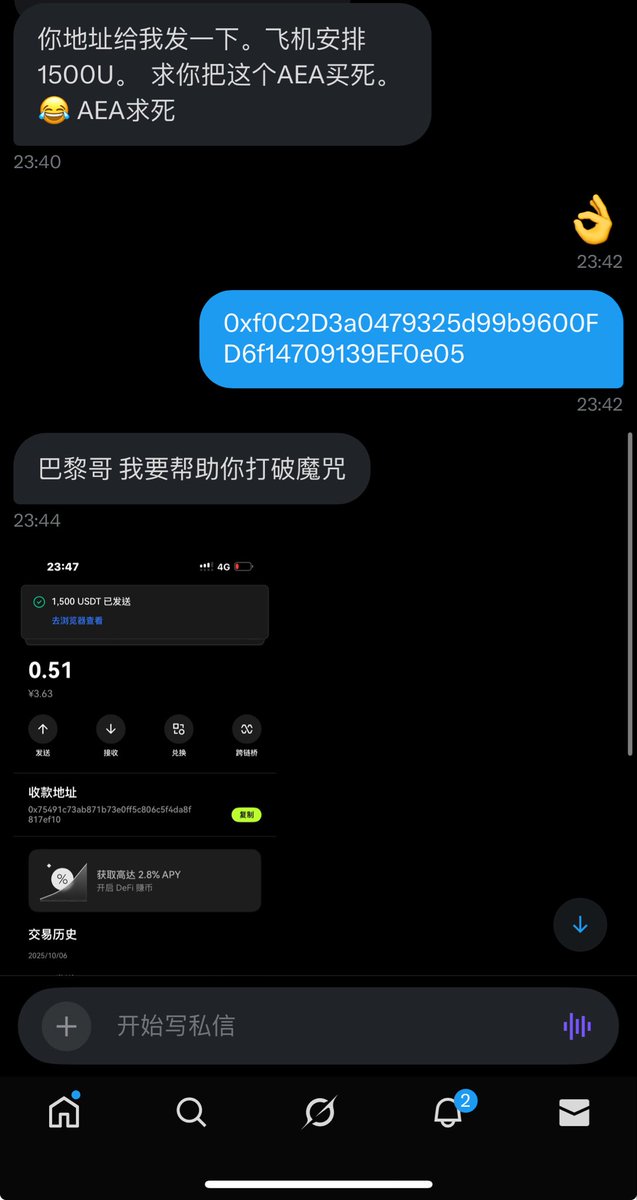
Task: Open the shared wallet screenshot image
Action: 145,760
